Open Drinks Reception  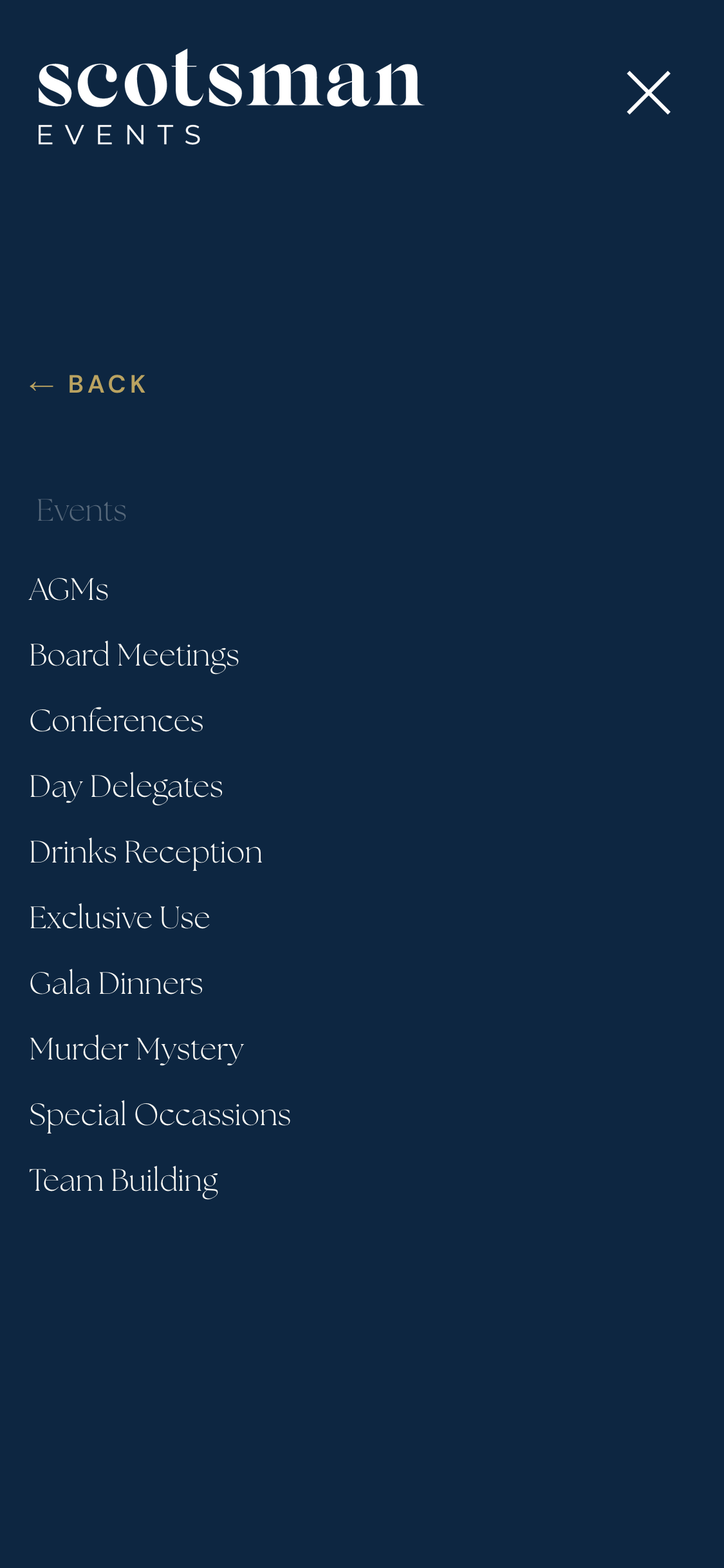pyautogui.click(x=145, y=852)
